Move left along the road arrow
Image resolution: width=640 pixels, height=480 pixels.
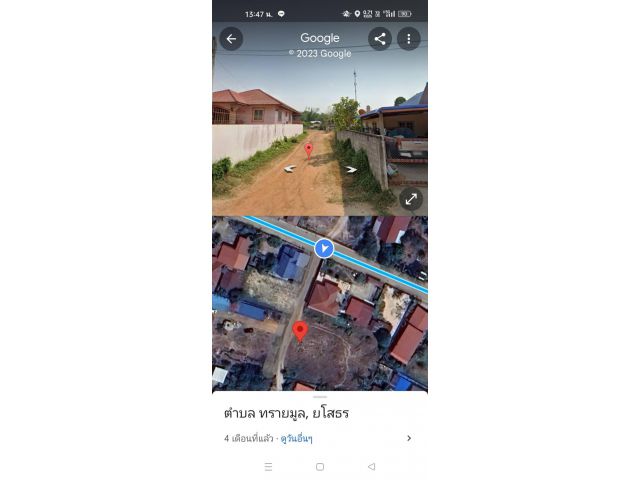[x=289, y=168]
